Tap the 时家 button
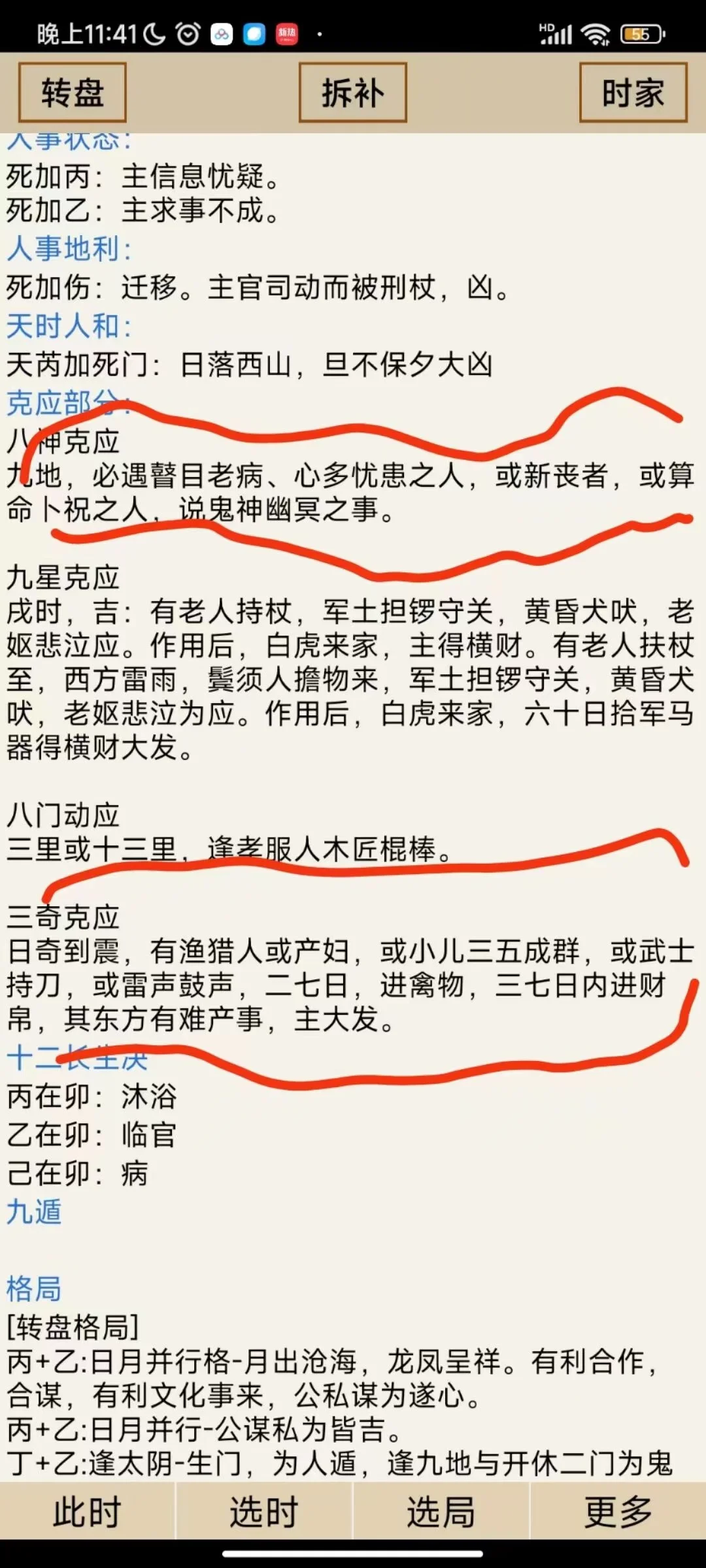This screenshot has height=1568, width=706. (x=633, y=92)
